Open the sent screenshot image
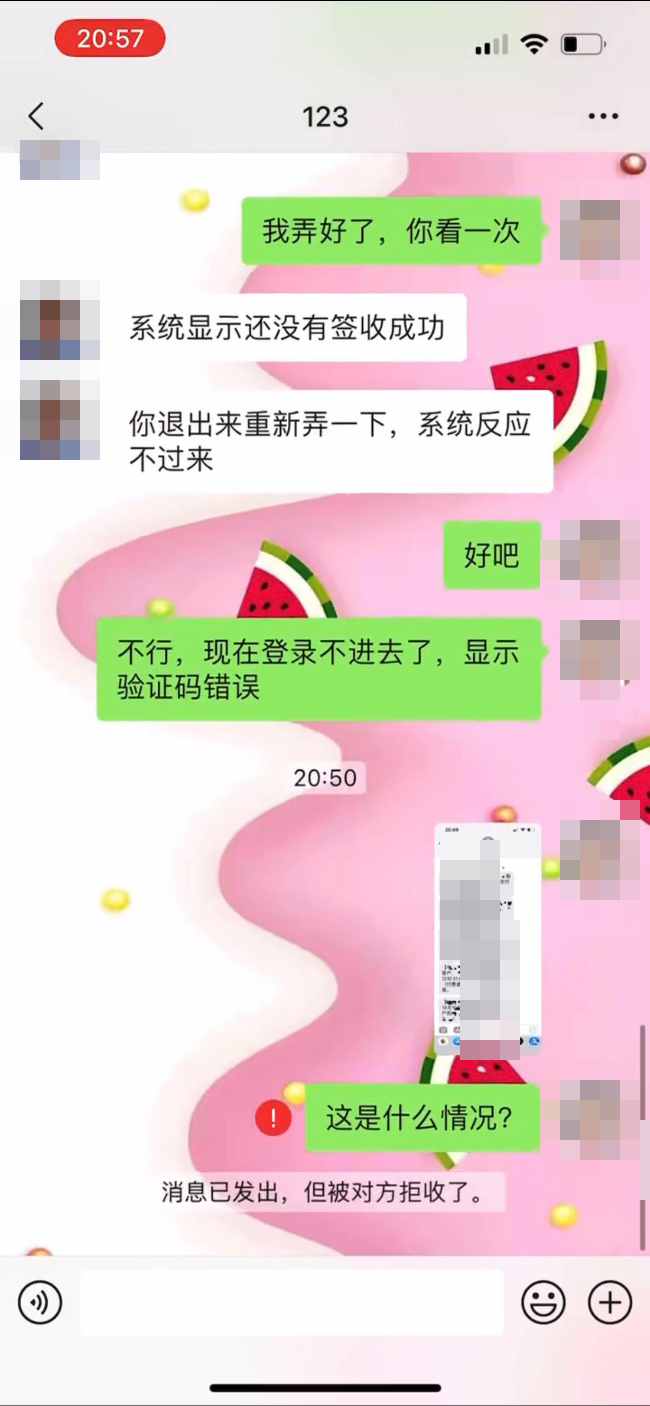Image resolution: width=650 pixels, height=1406 pixels. (x=488, y=941)
